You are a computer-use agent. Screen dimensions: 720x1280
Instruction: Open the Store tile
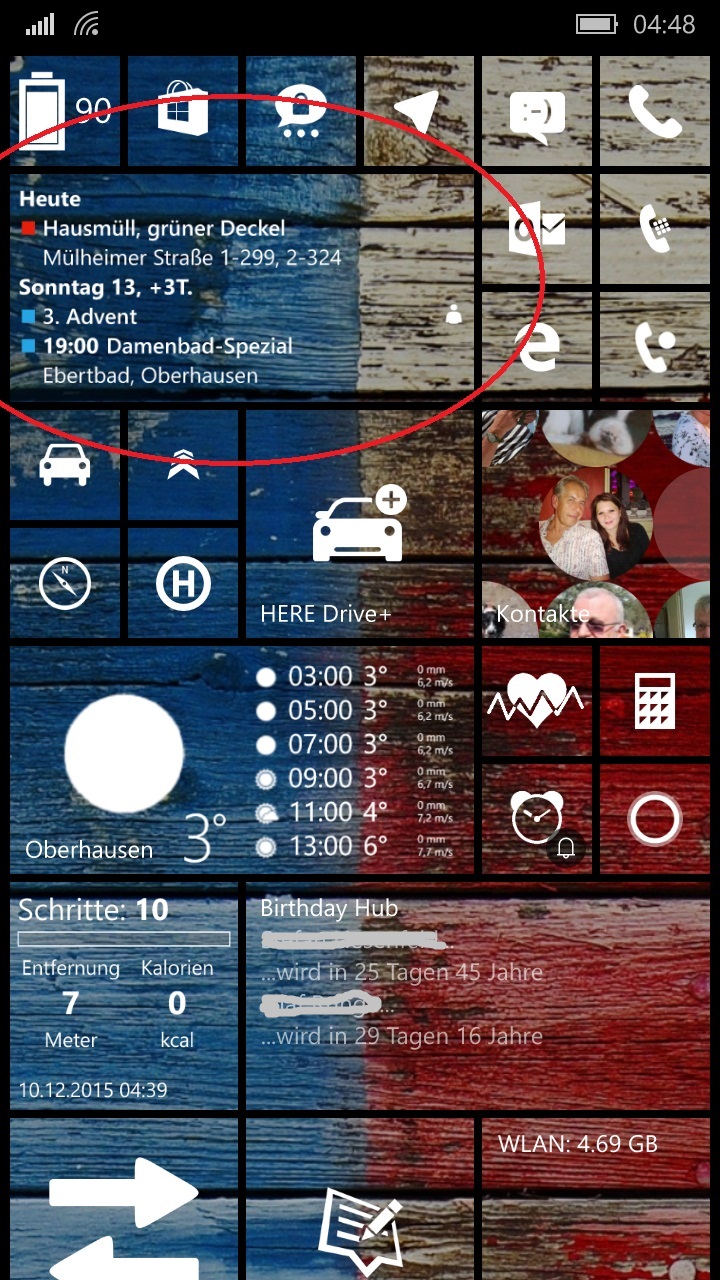click(183, 111)
